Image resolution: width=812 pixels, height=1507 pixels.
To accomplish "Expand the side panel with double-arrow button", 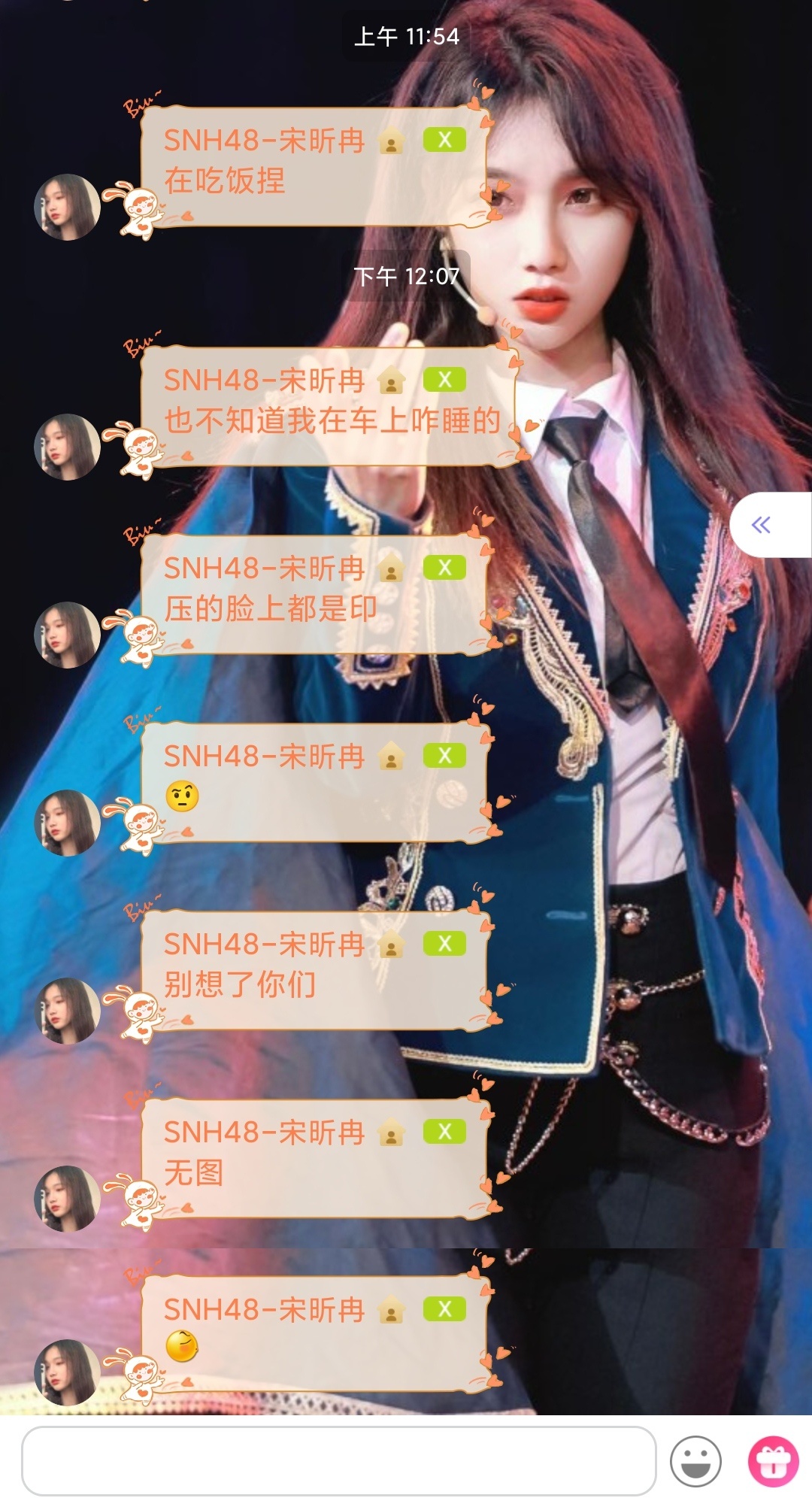I will (x=762, y=525).
